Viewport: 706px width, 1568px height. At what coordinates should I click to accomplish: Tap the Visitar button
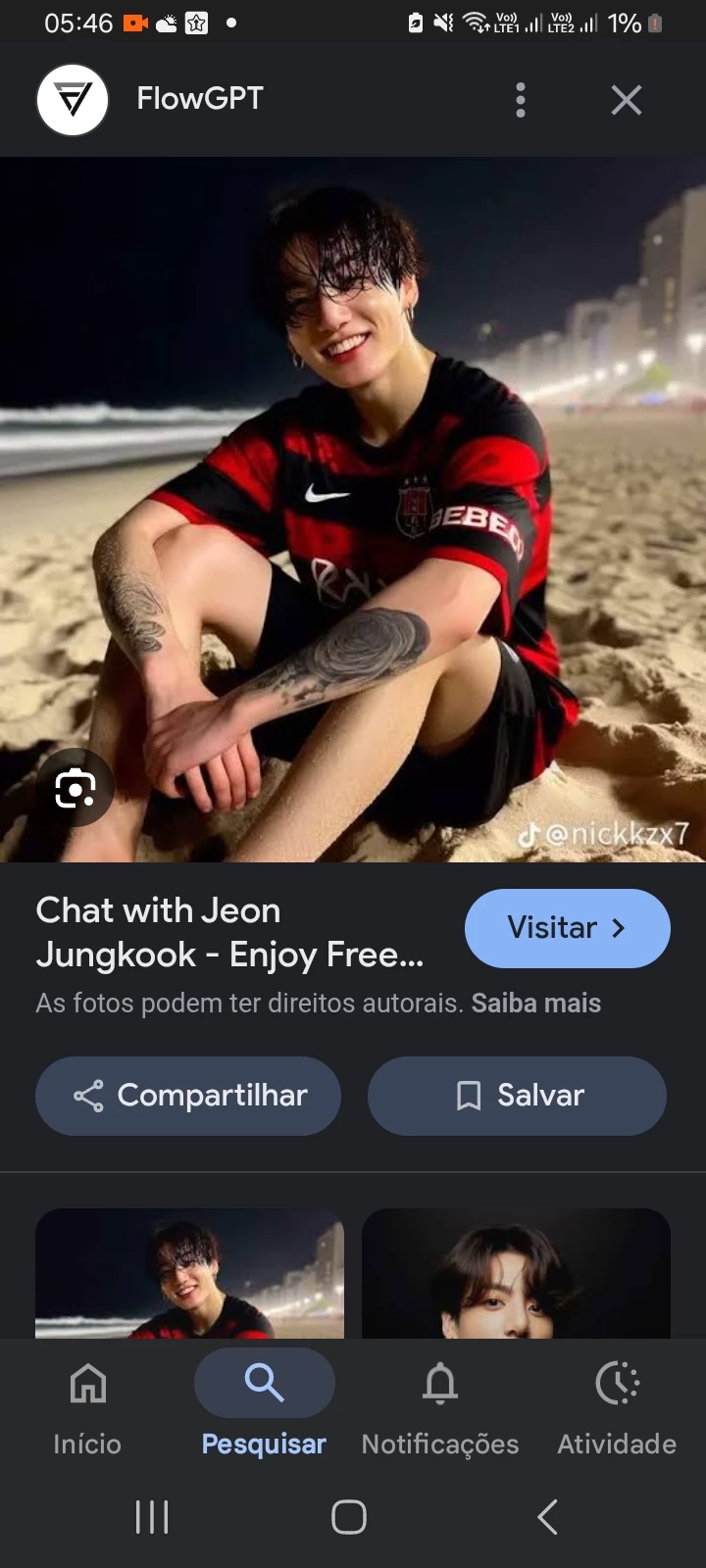coord(567,928)
